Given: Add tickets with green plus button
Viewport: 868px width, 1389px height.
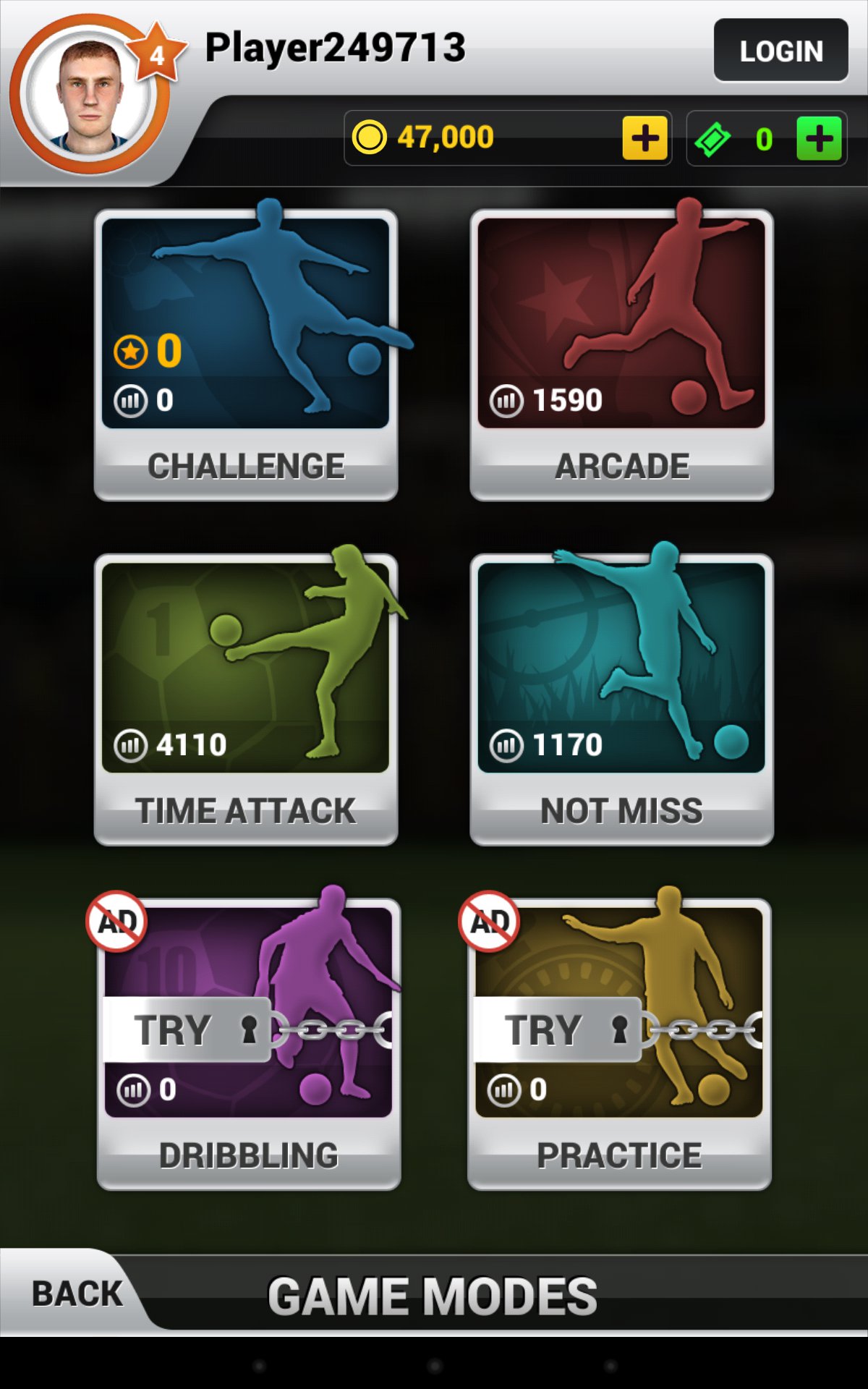Looking at the screenshot, I should click(819, 138).
